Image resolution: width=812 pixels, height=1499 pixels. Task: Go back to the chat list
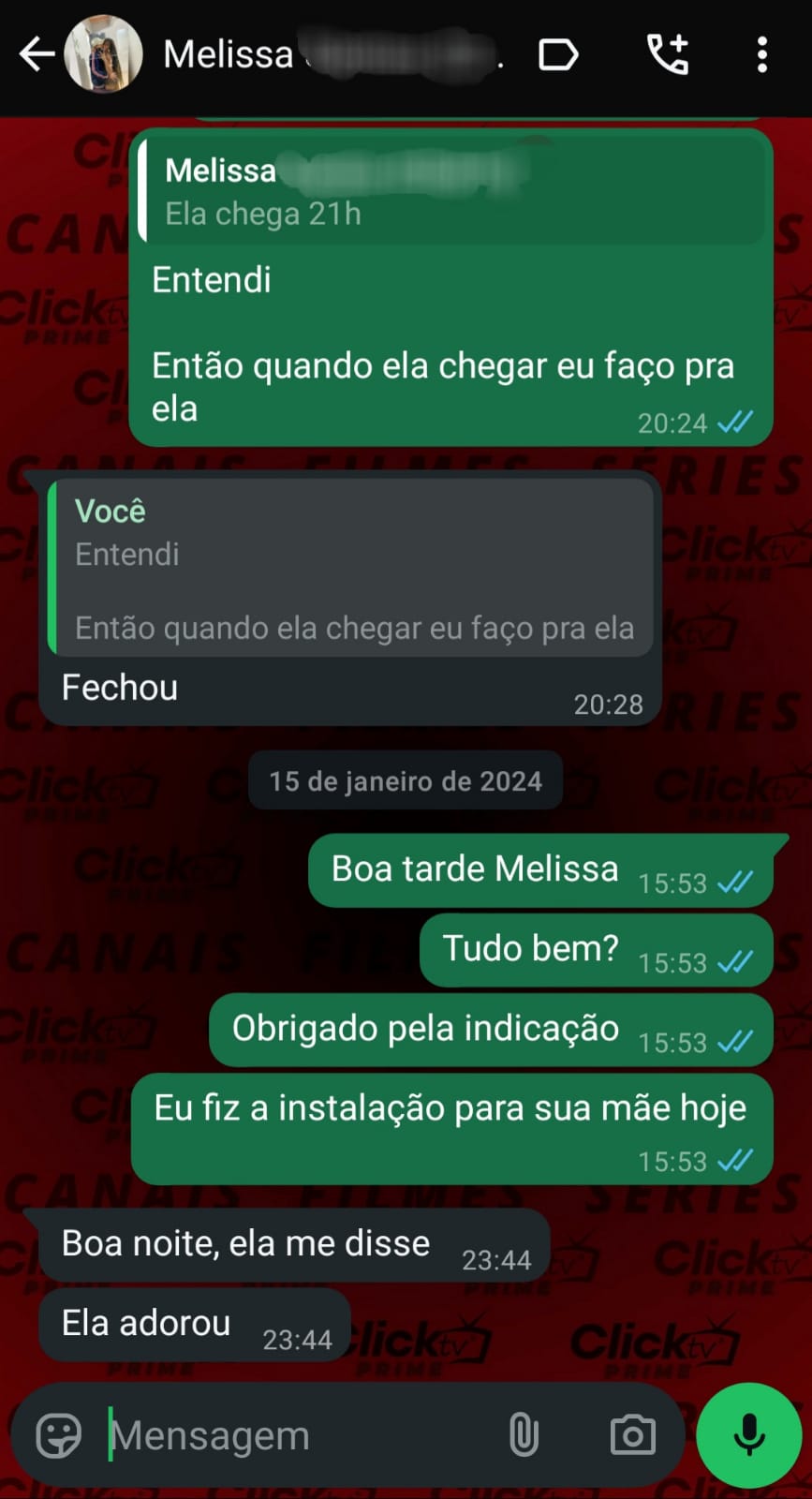[36, 54]
